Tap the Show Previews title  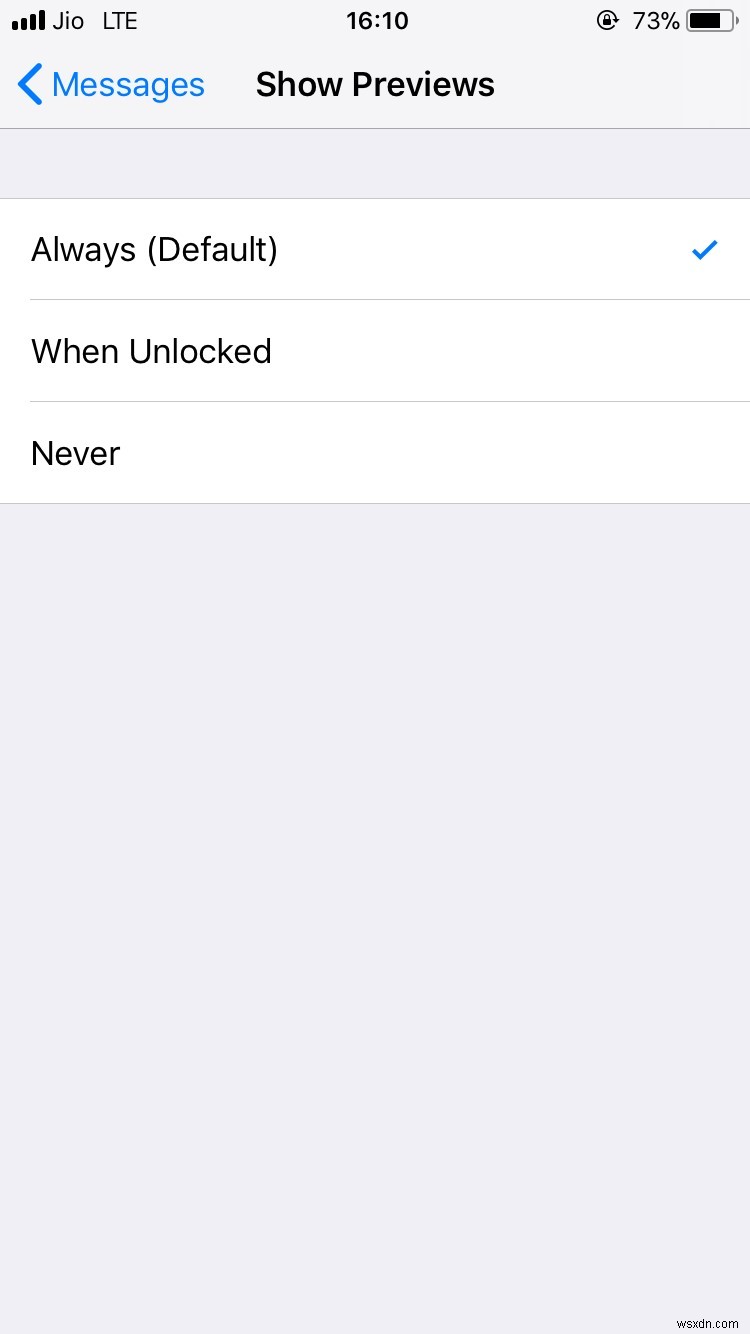click(375, 84)
